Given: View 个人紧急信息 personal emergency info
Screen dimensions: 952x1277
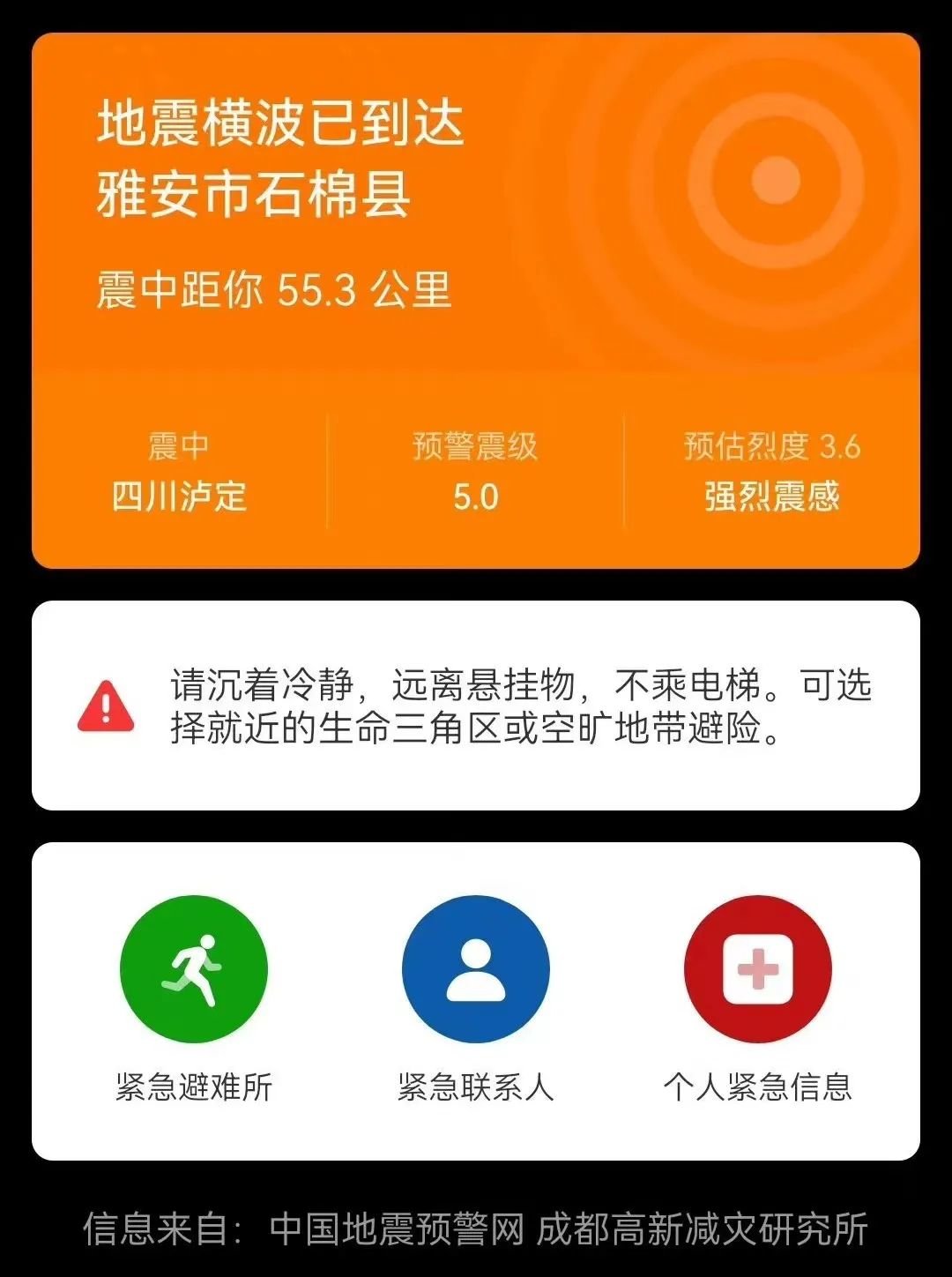Looking at the screenshot, I should [x=757, y=969].
